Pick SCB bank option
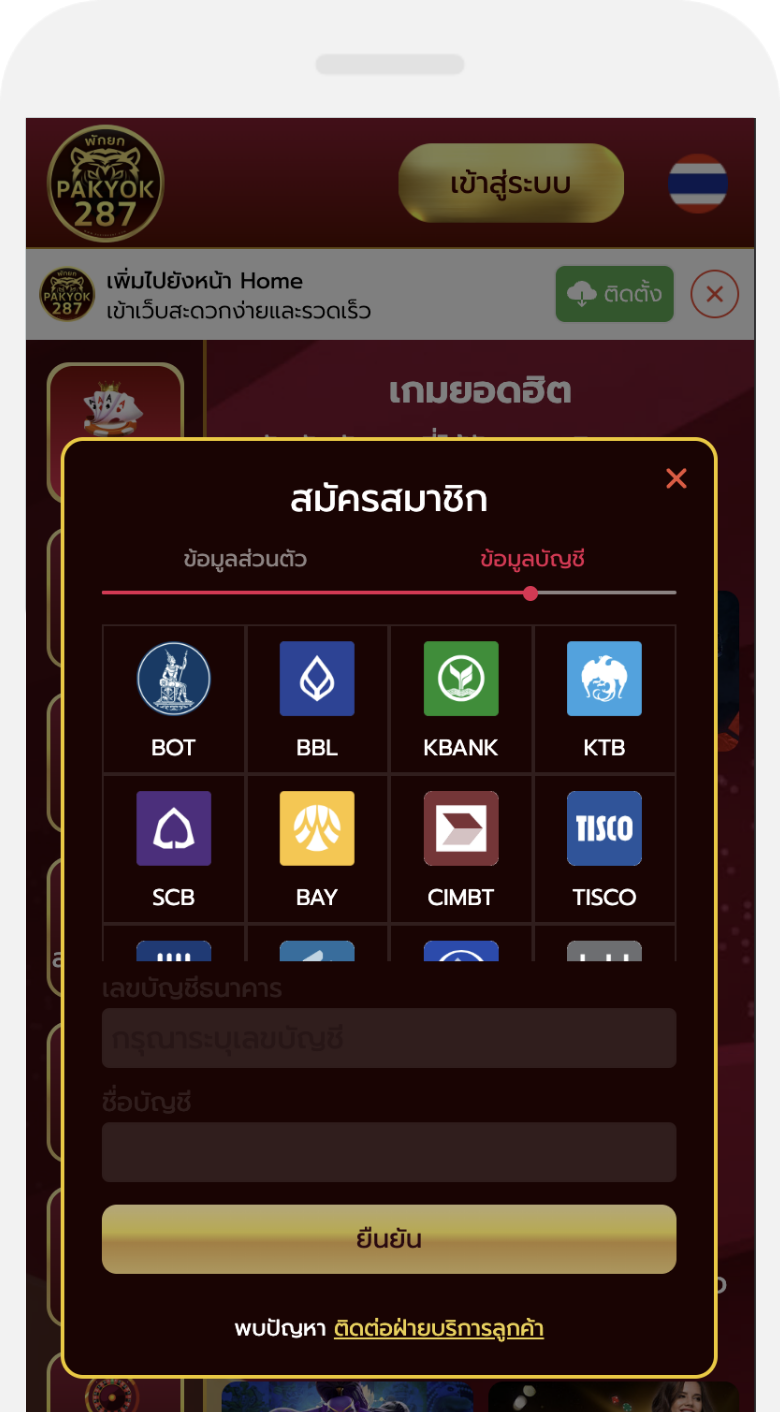The width and height of the screenshot is (780, 1412). pos(174,848)
